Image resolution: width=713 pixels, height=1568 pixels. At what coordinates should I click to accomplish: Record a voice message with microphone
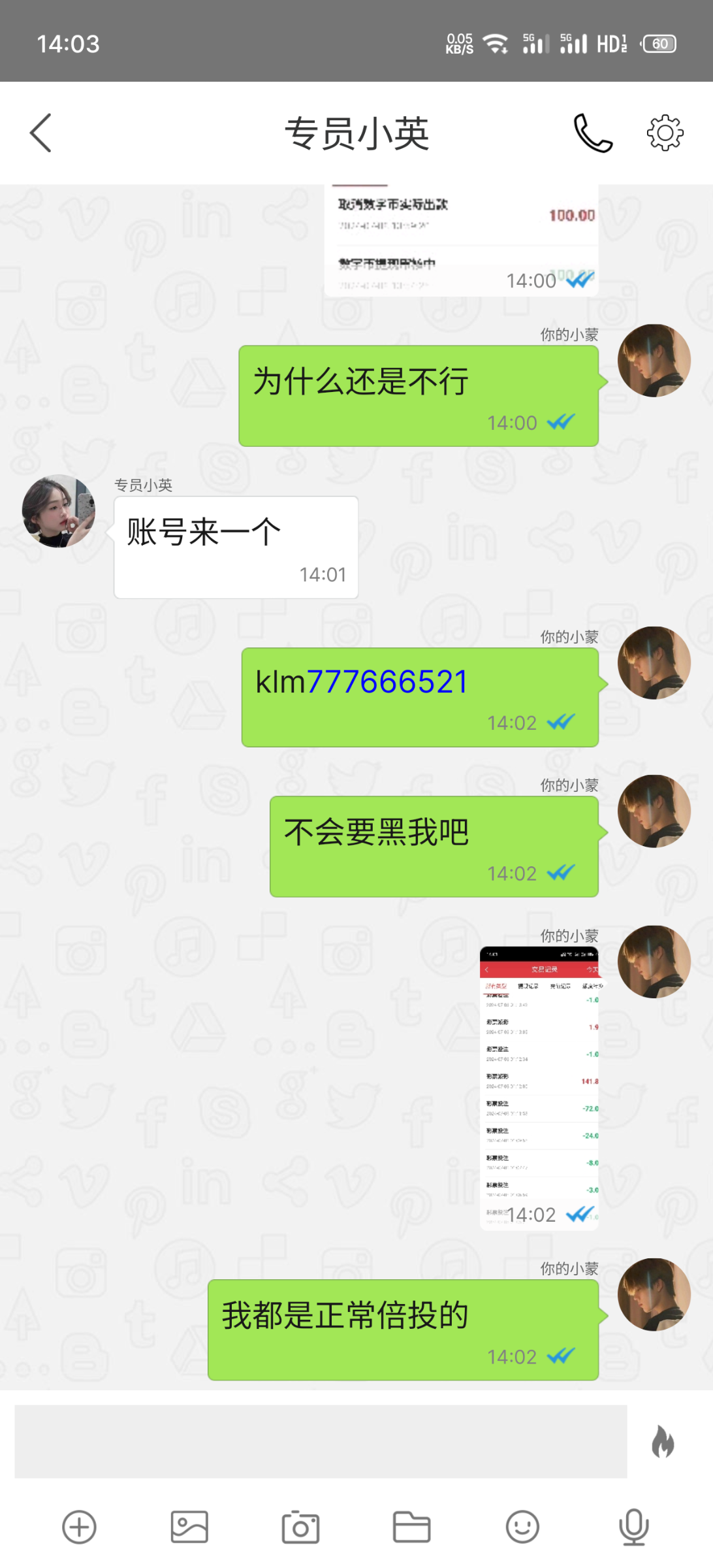(633, 1527)
